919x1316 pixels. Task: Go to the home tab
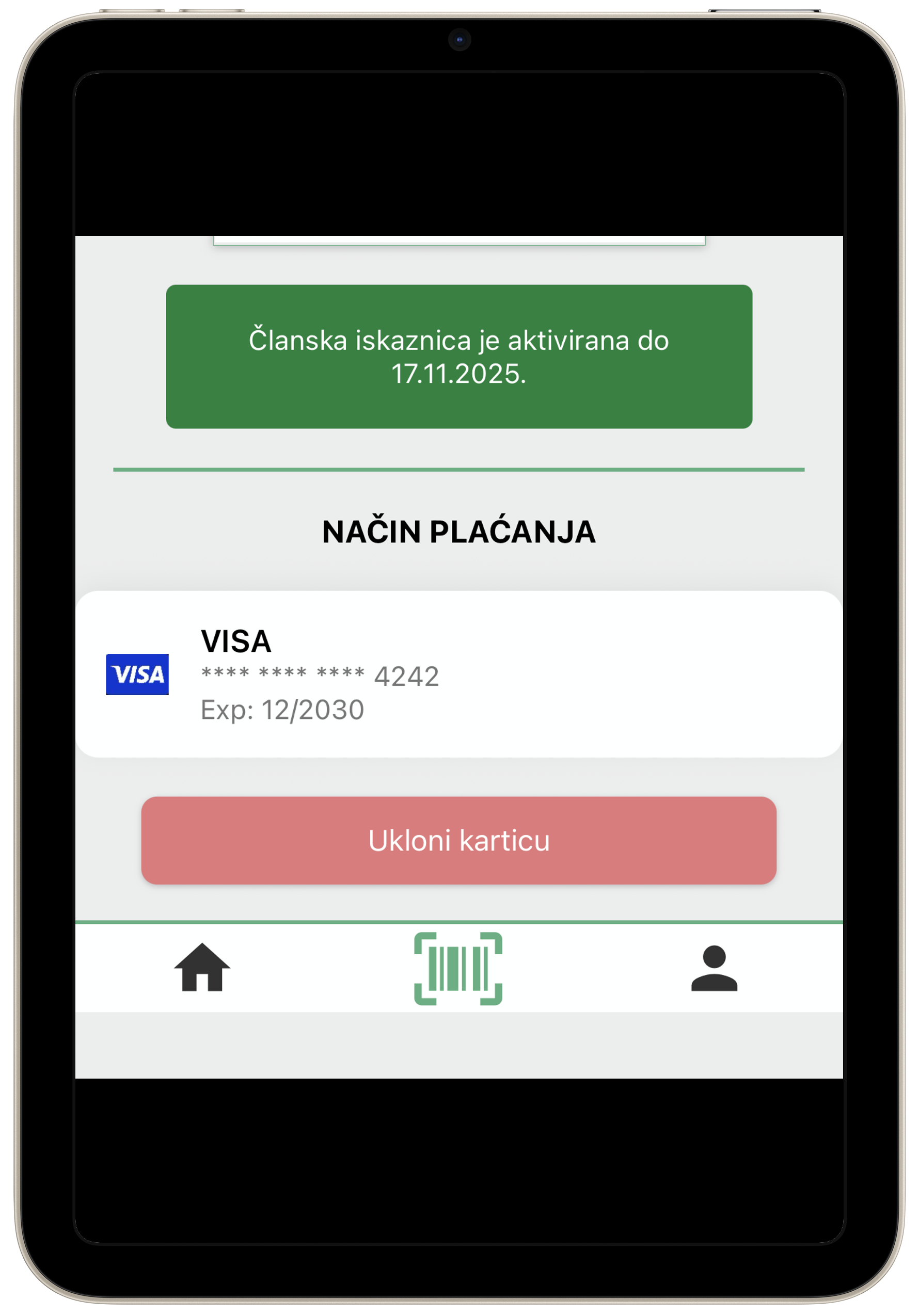click(202, 968)
